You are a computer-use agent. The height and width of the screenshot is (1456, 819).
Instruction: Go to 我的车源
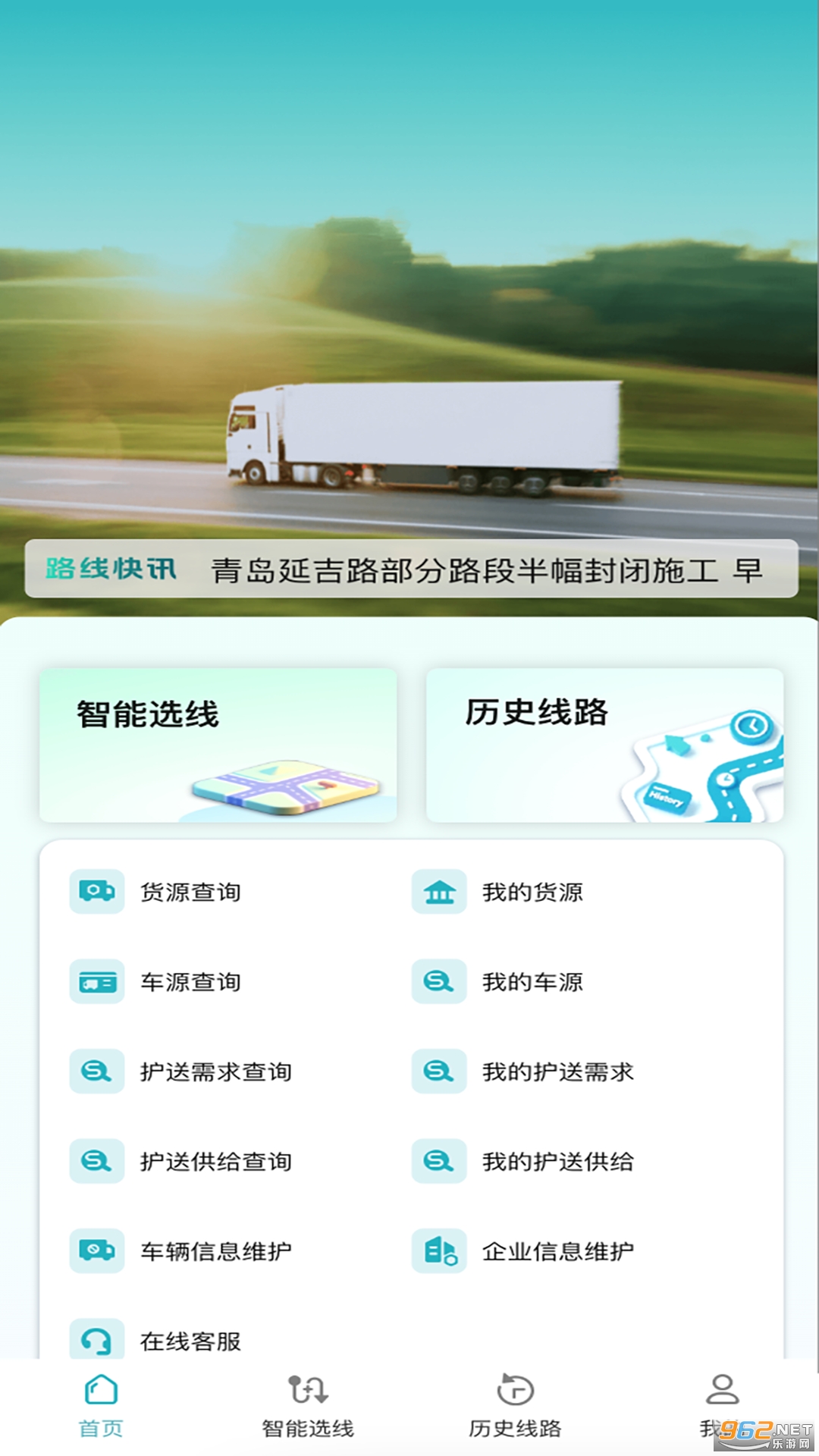click(531, 982)
